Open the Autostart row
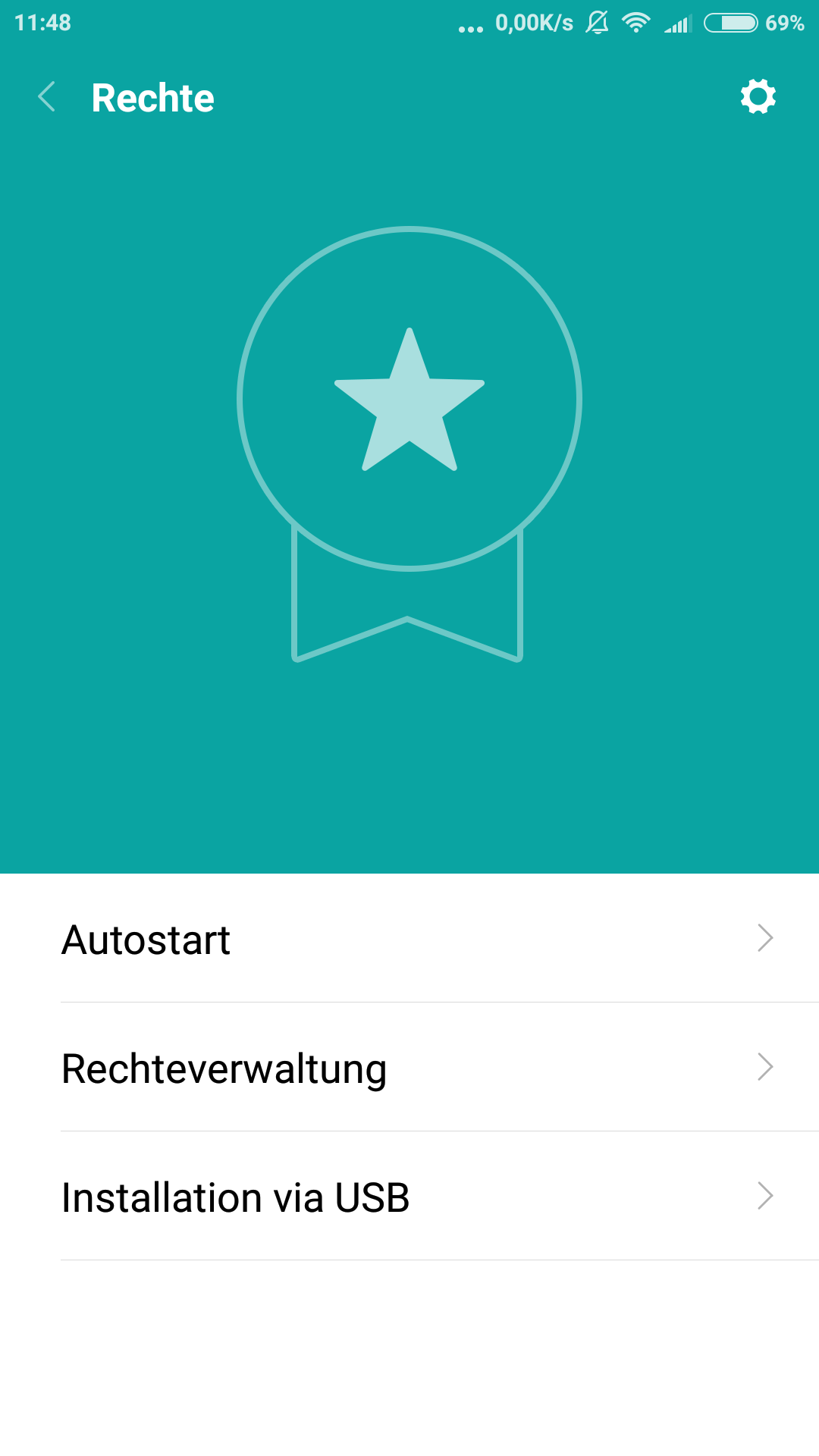Viewport: 819px width, 1456px height. point(409,938)
